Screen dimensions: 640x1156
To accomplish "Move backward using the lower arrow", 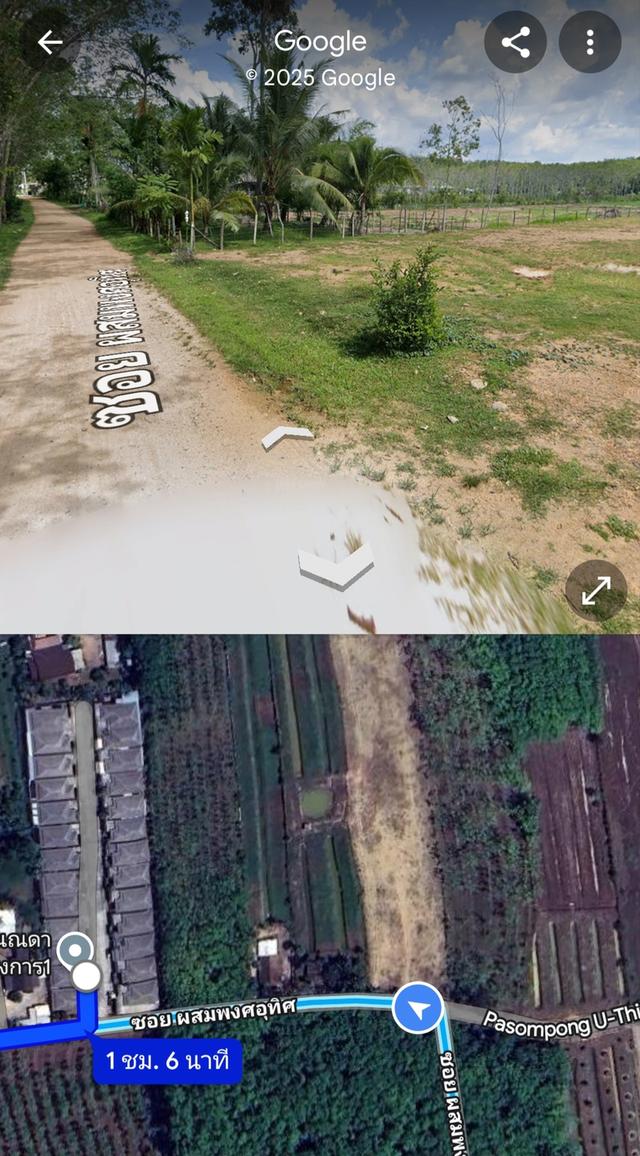I will click(335, 567).
